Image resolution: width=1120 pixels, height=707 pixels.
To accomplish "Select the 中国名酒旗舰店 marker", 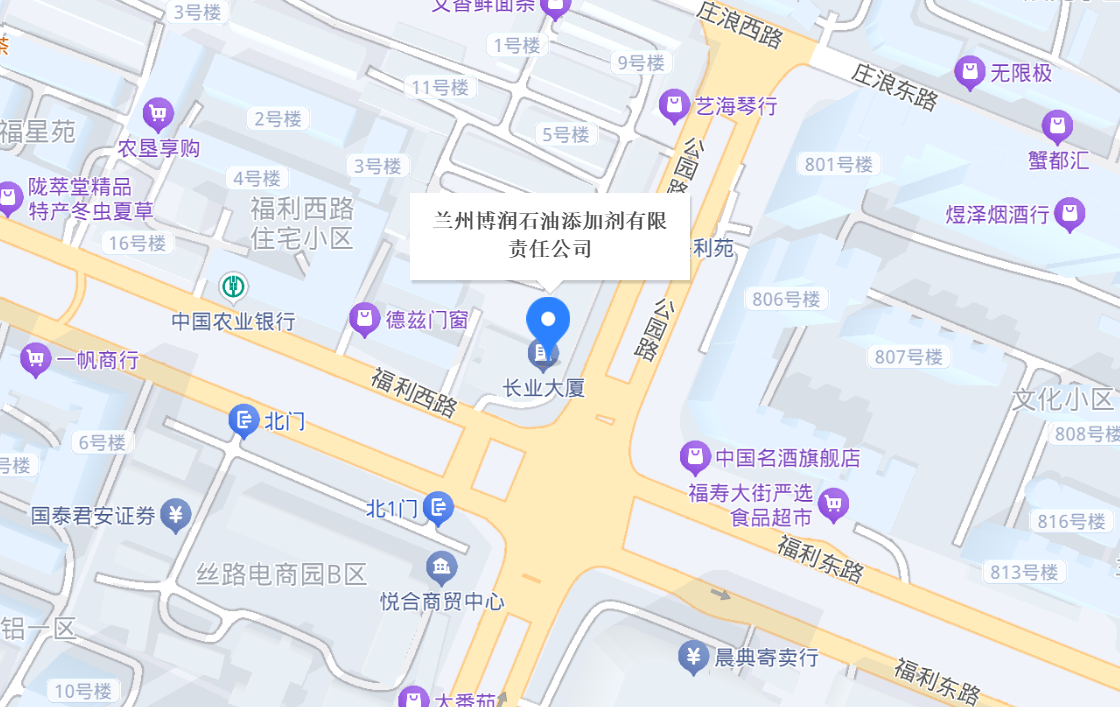I will (694, 458).
